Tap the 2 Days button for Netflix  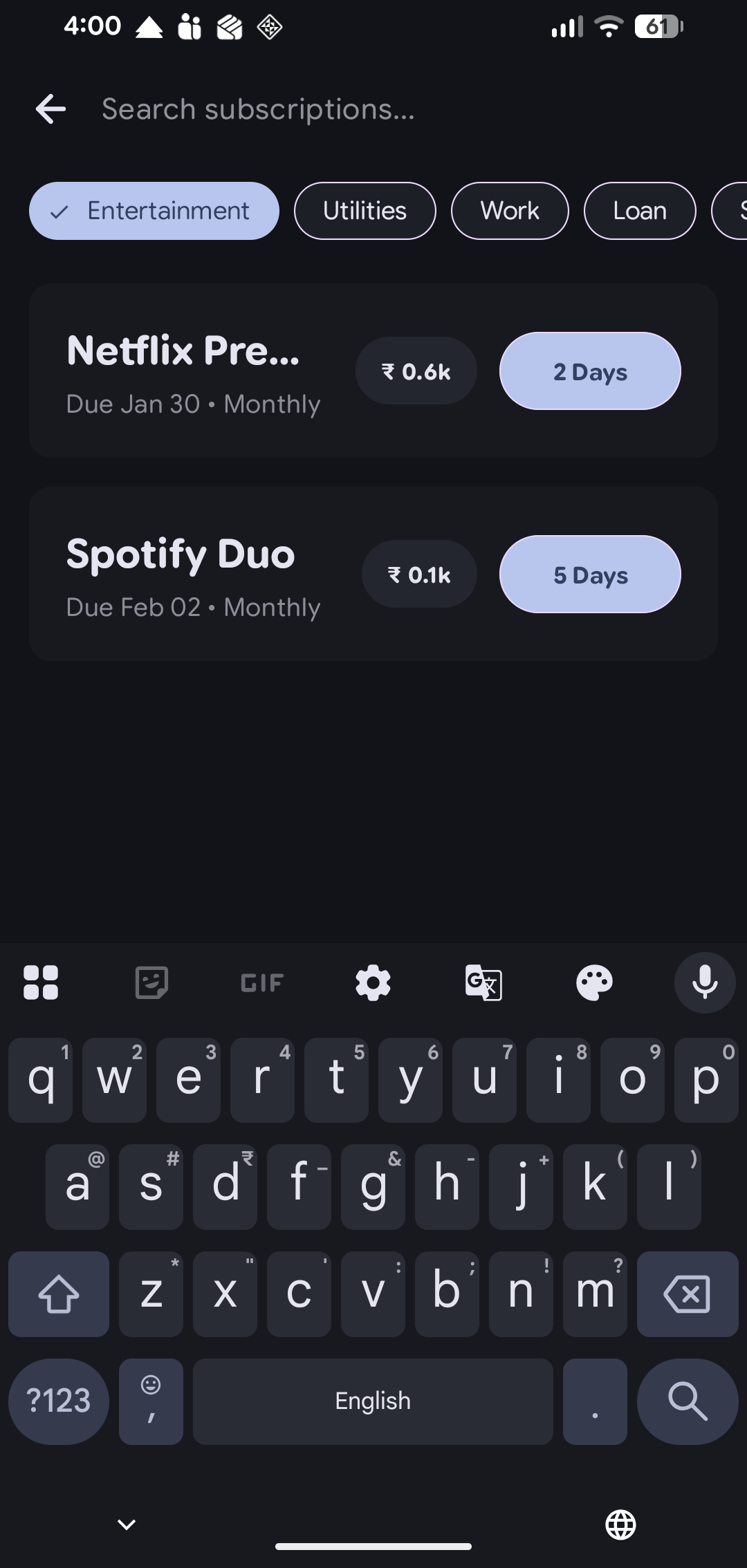pos(590,371)
